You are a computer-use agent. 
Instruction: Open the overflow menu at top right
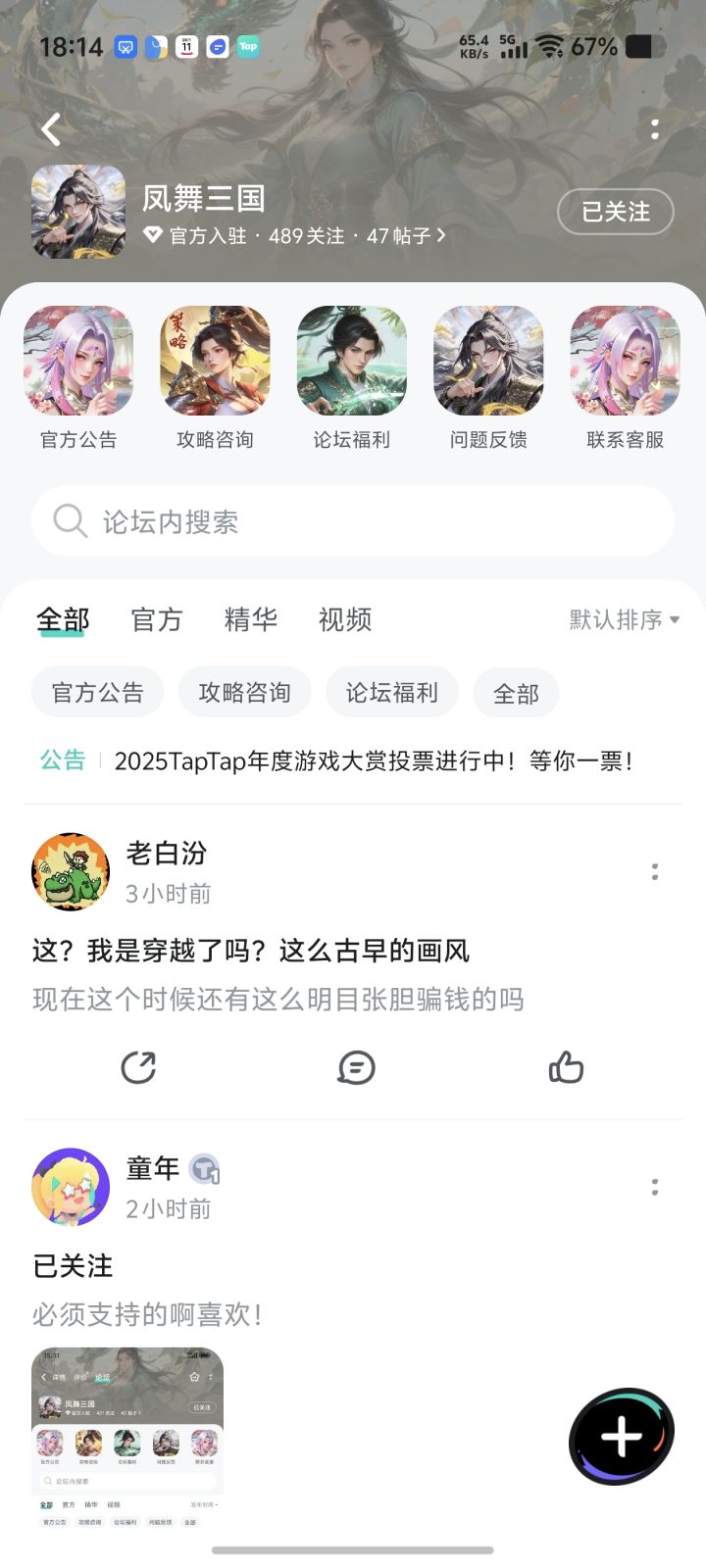[x=655, y=129]
